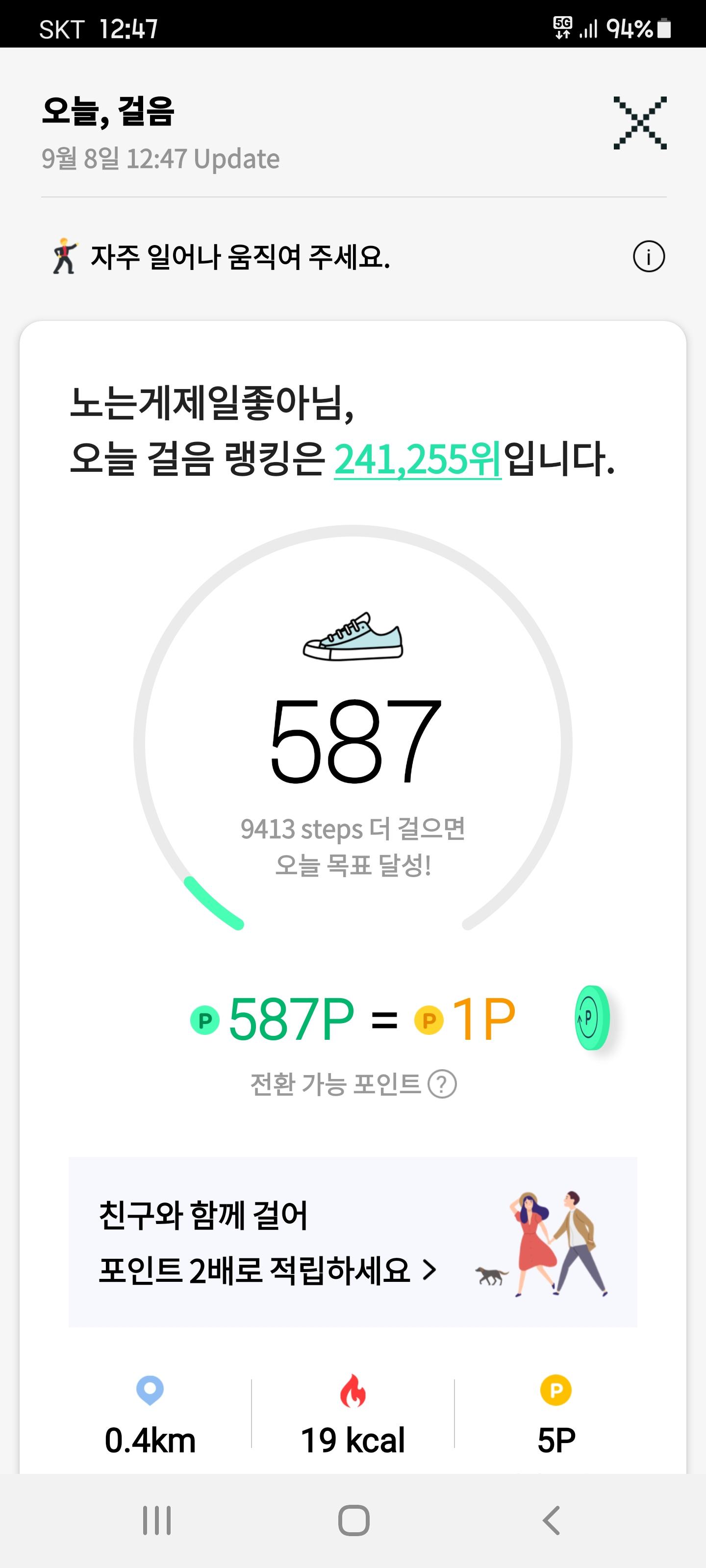This screenshot has height=1568, width=706.
Task: Open the info icon beside 자주 일어나 움직여 주세요
Action: (648, 257)
